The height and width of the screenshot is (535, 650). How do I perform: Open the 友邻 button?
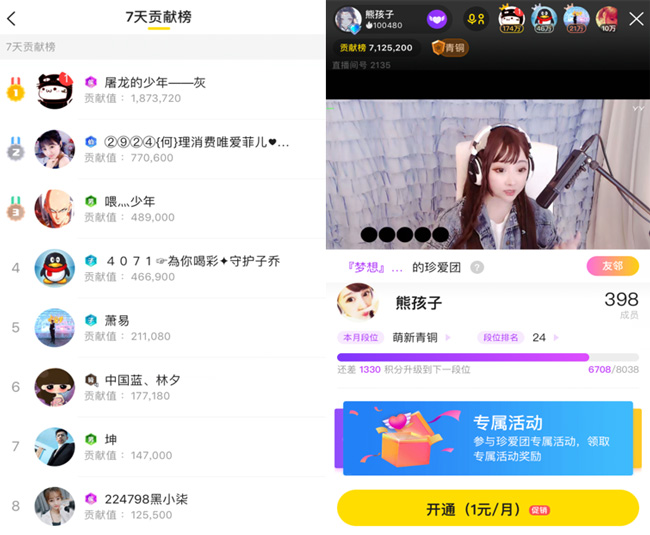pyautogui.click(x=611, y=266)
